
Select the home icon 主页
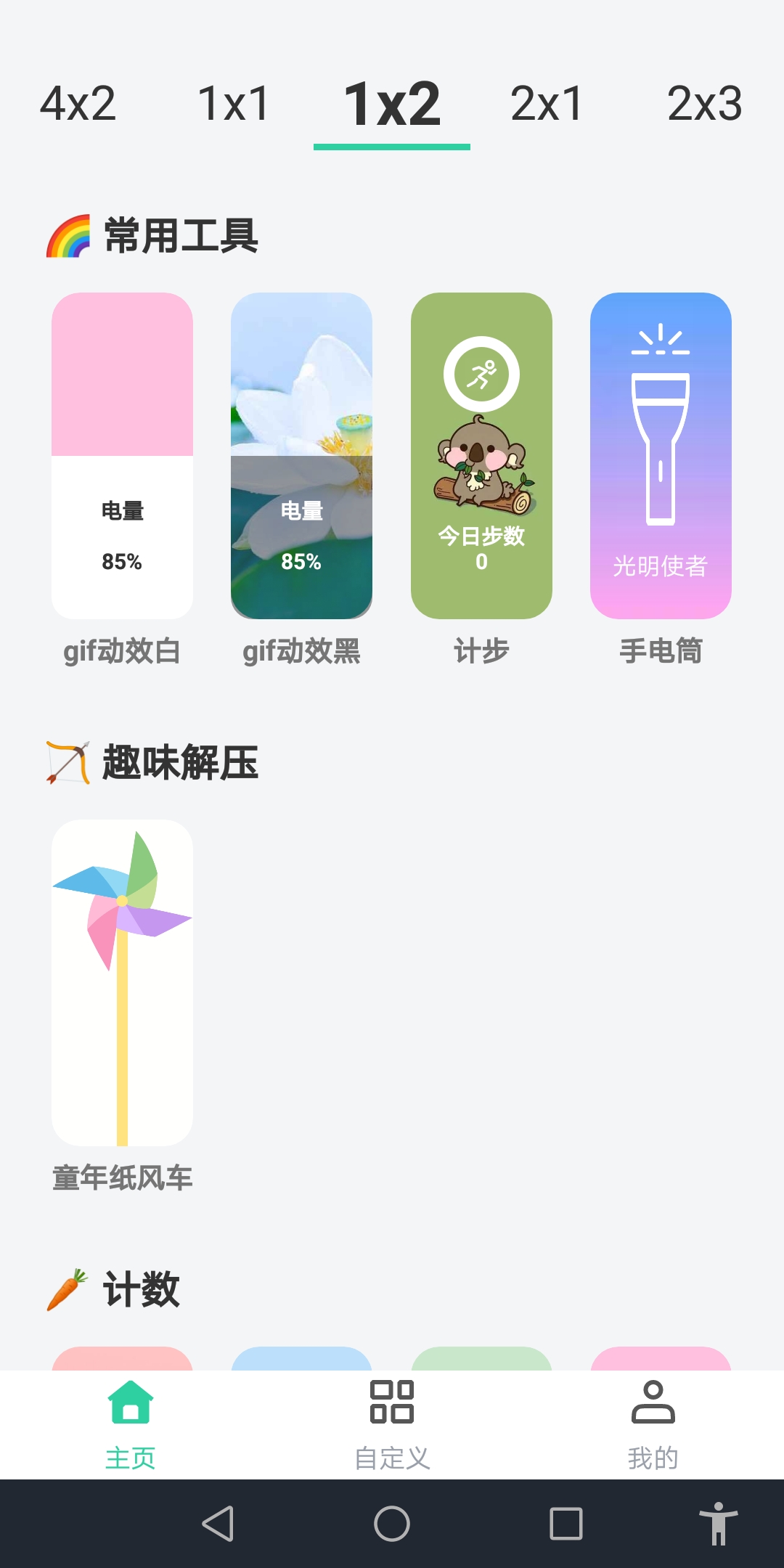[130, 1401]
